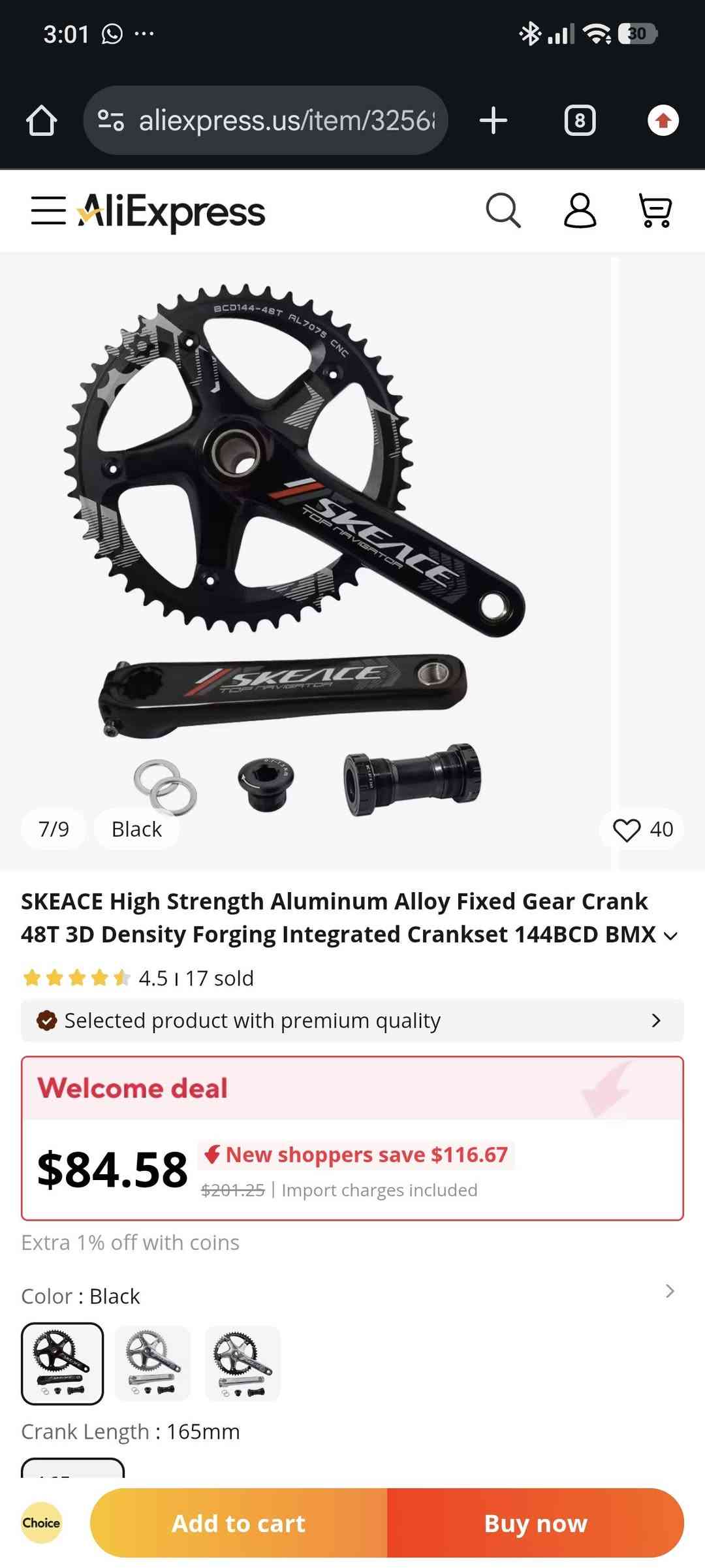The image size is (705, 1568).
Task: Expand the full product title
Action: [670, 936]
